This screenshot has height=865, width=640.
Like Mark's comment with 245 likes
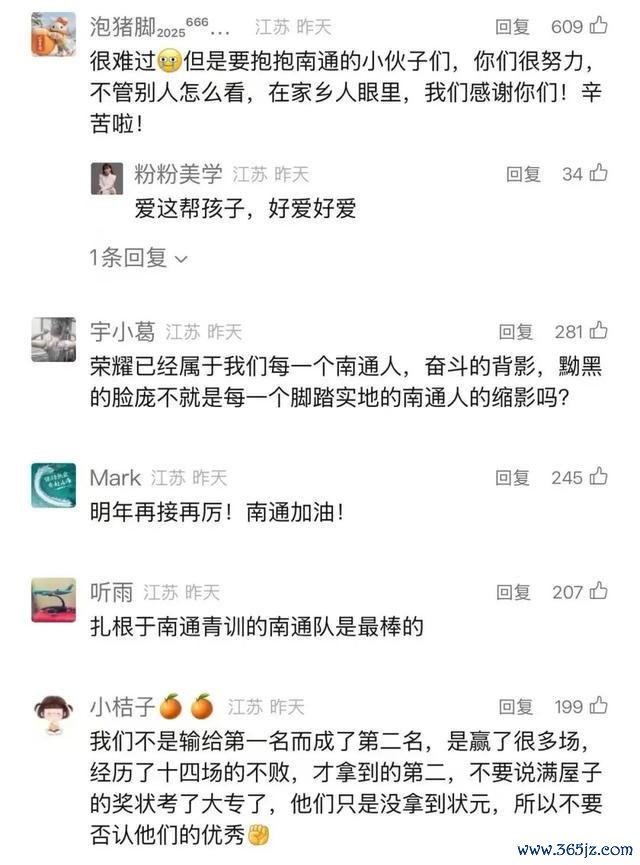pos(598,477)
